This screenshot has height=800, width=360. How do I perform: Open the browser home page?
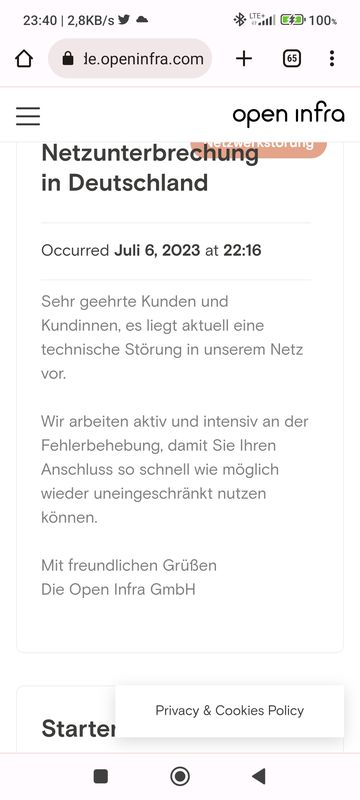(x=24, y=59)
